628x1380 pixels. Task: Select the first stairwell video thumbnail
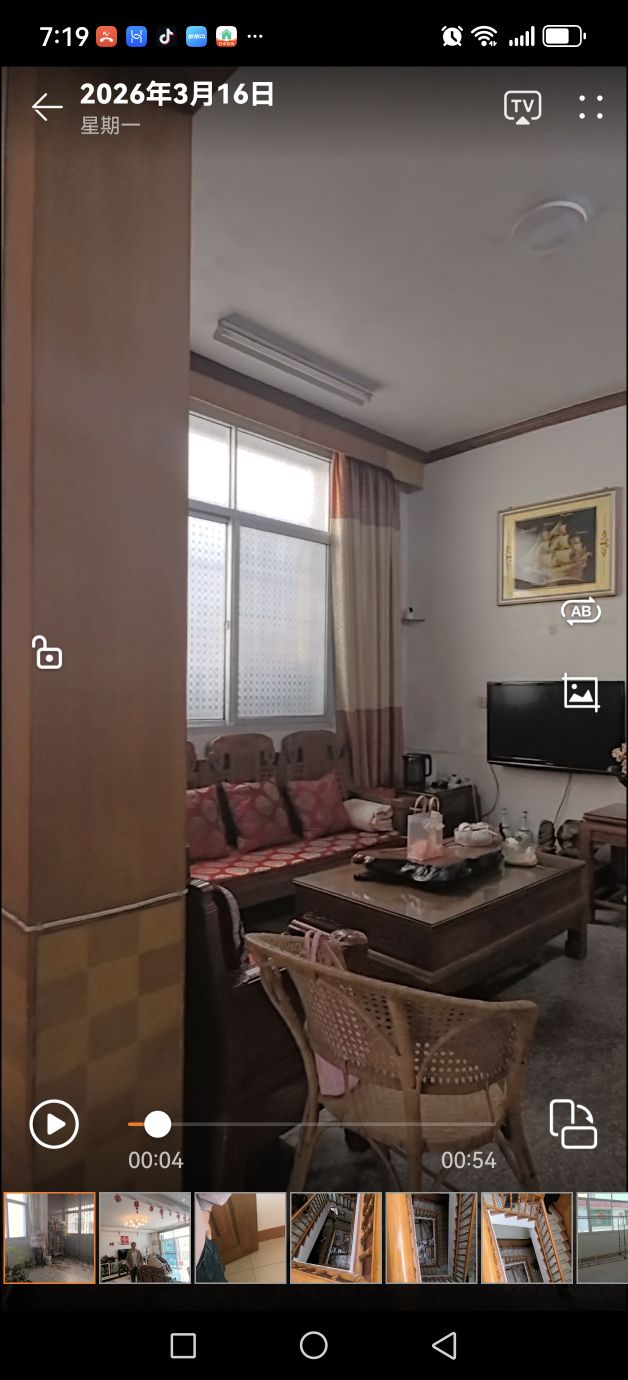click(x=336, y=1237)
